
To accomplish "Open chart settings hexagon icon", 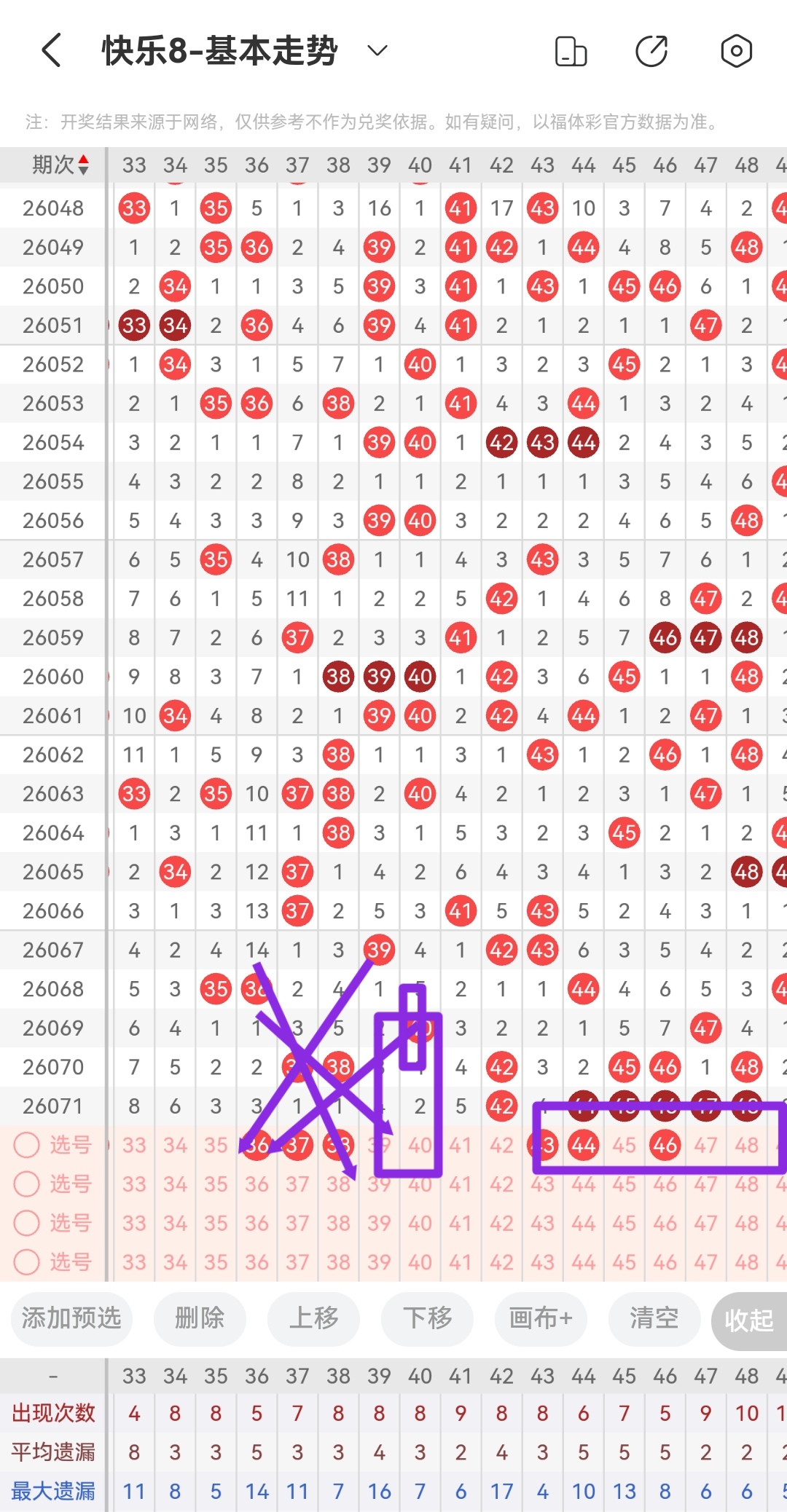I will [736, 51].
